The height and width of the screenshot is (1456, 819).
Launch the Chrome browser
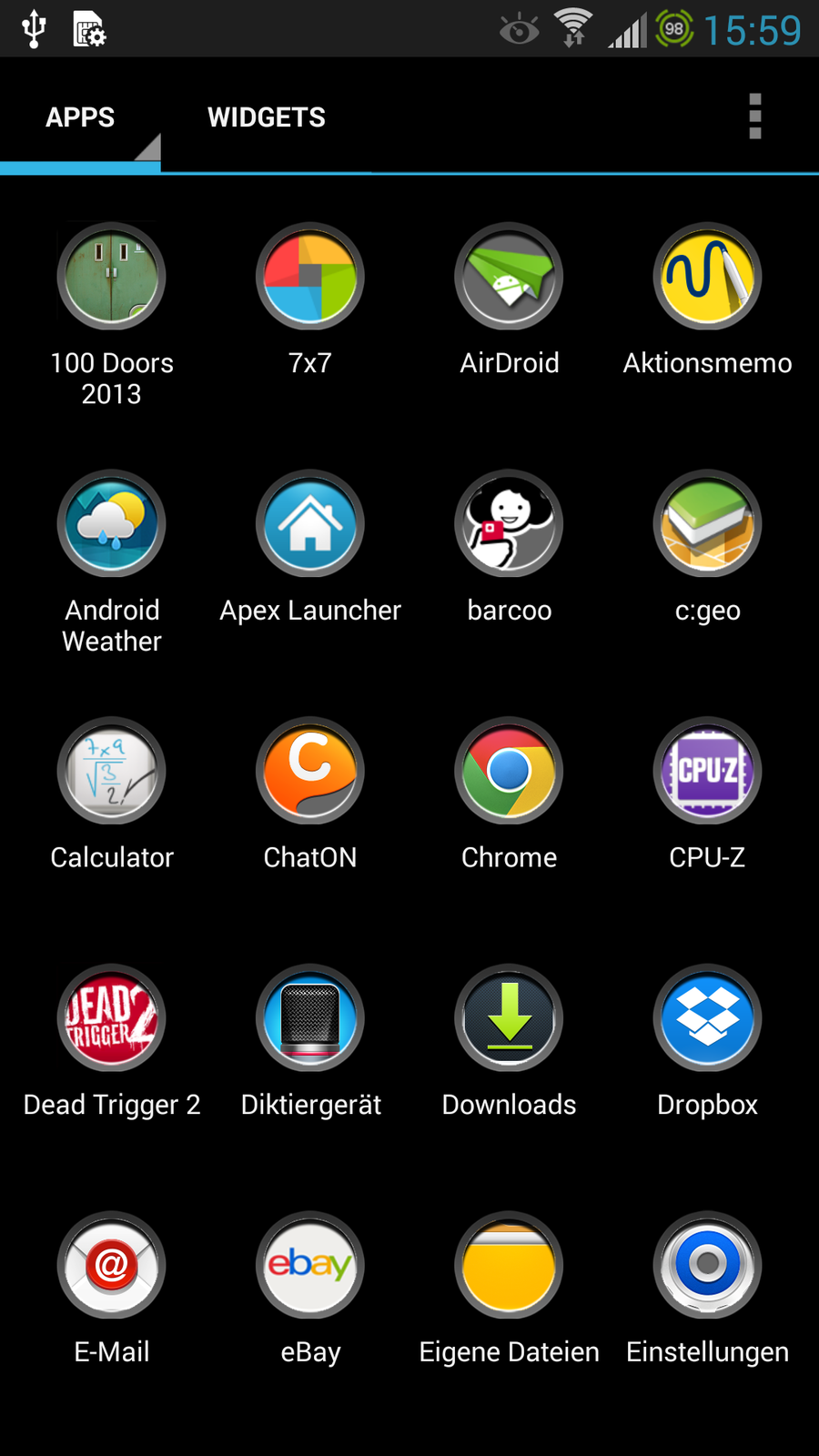coord(509,772)
